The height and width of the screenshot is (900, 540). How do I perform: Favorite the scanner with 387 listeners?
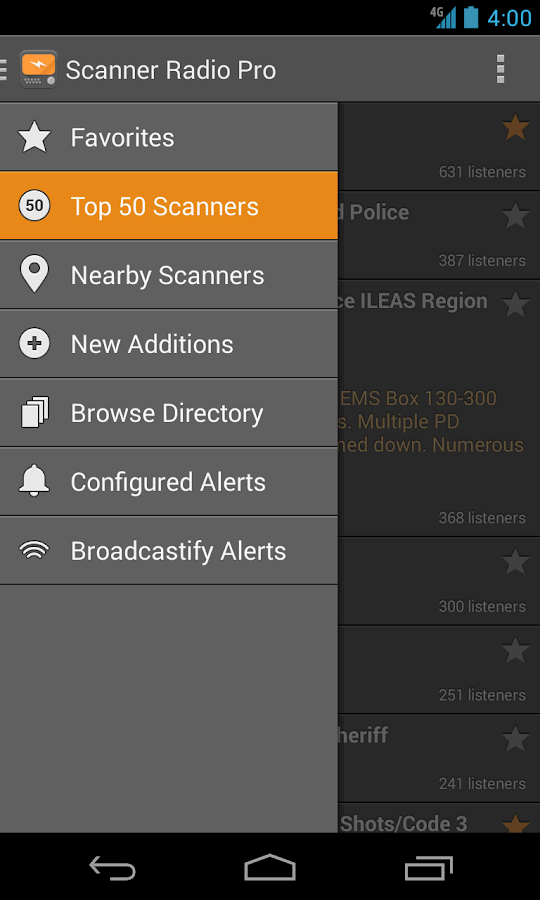515,216
